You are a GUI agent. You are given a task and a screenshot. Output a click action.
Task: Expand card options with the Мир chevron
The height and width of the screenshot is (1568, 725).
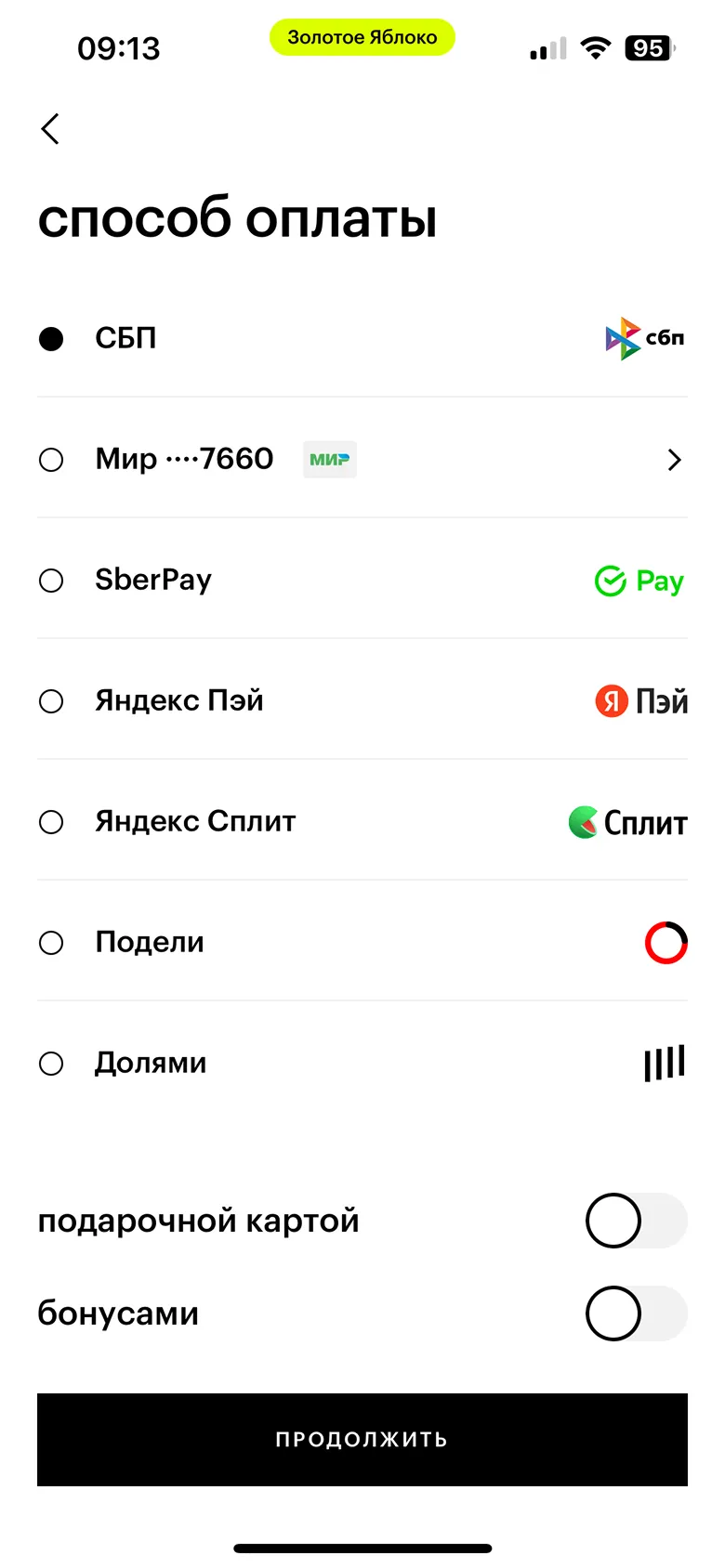[x=674, y=460]
